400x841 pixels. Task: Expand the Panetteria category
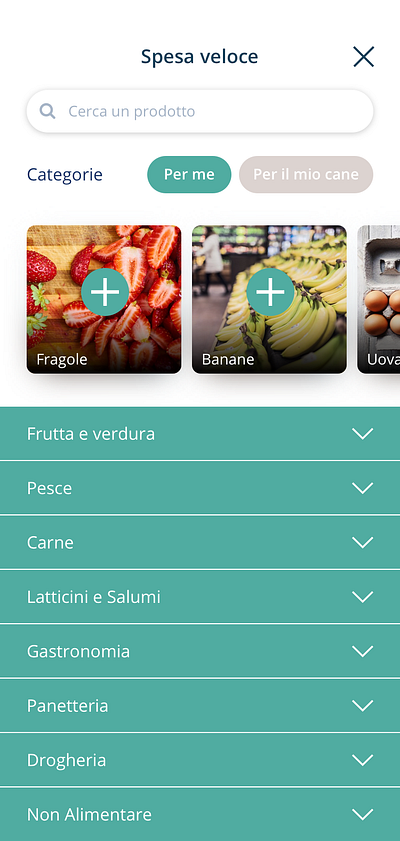point(200,706)
